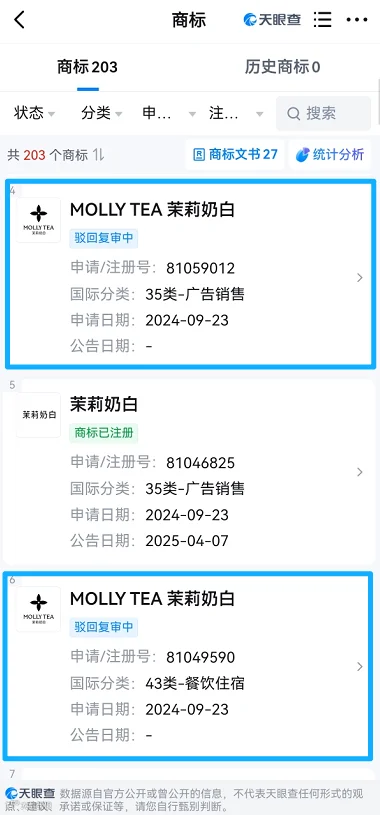
Task: Switch to the 历史商标 0 tab
Action: pos(282,67)
